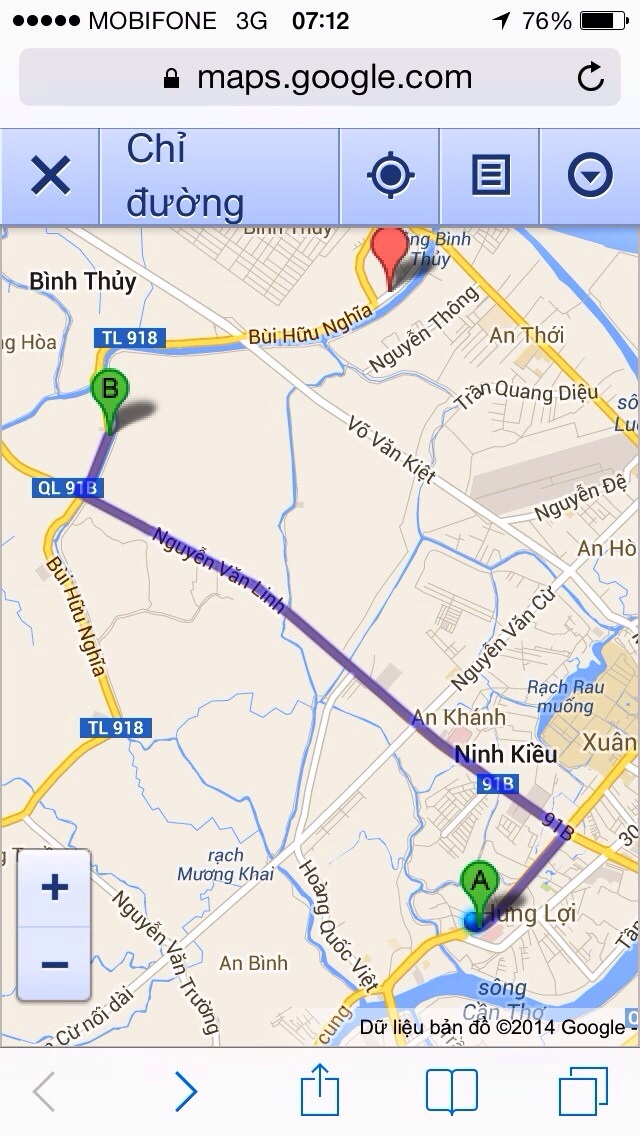
Task: Zoom out of the map
Action: 54,964
